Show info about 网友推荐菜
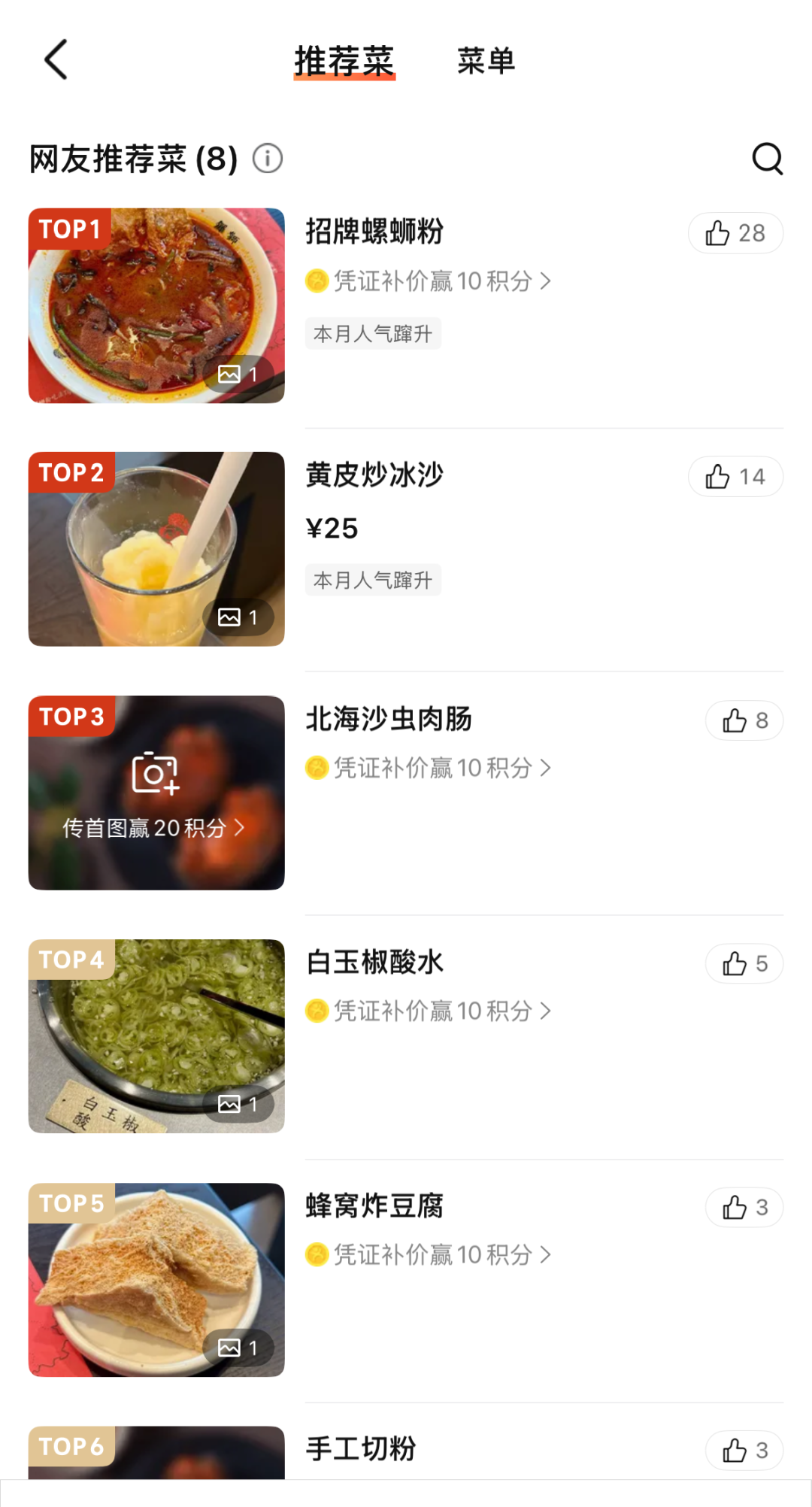 [x=268, y=159]
